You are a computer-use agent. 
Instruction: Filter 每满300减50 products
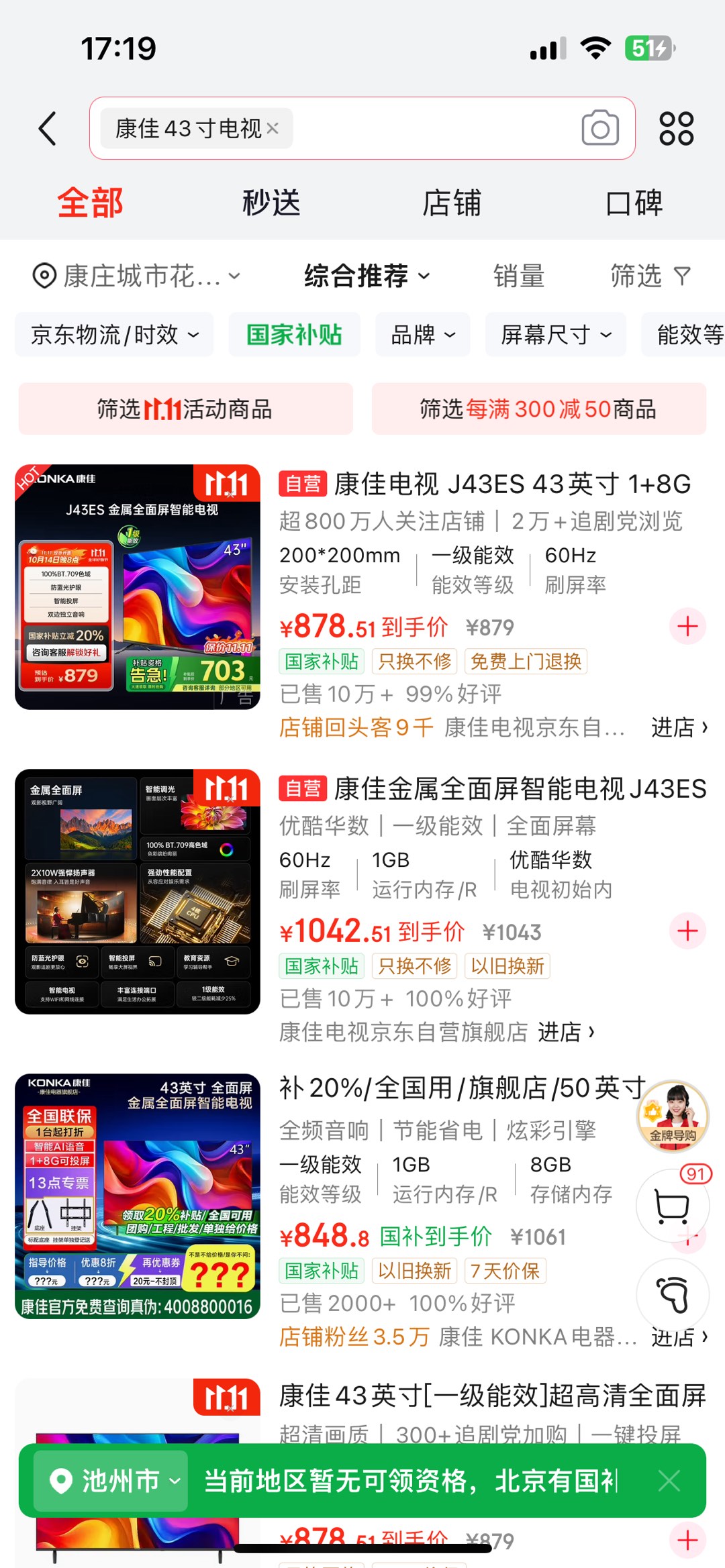click(538, 409)
